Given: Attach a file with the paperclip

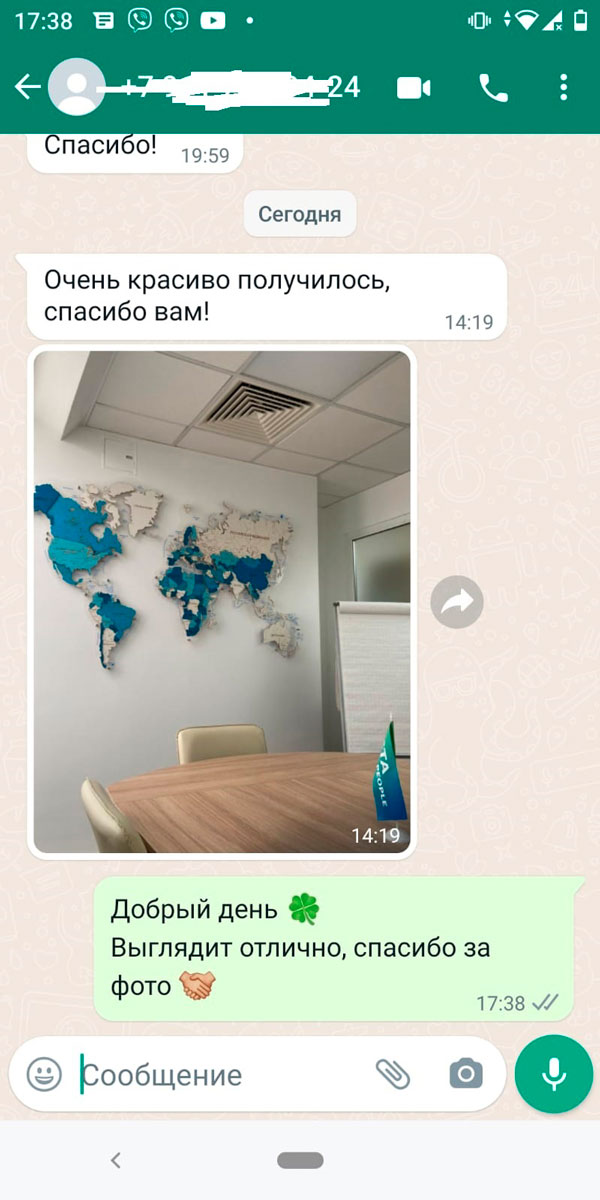Looking at the screenshot, I should click(393, 1075).
